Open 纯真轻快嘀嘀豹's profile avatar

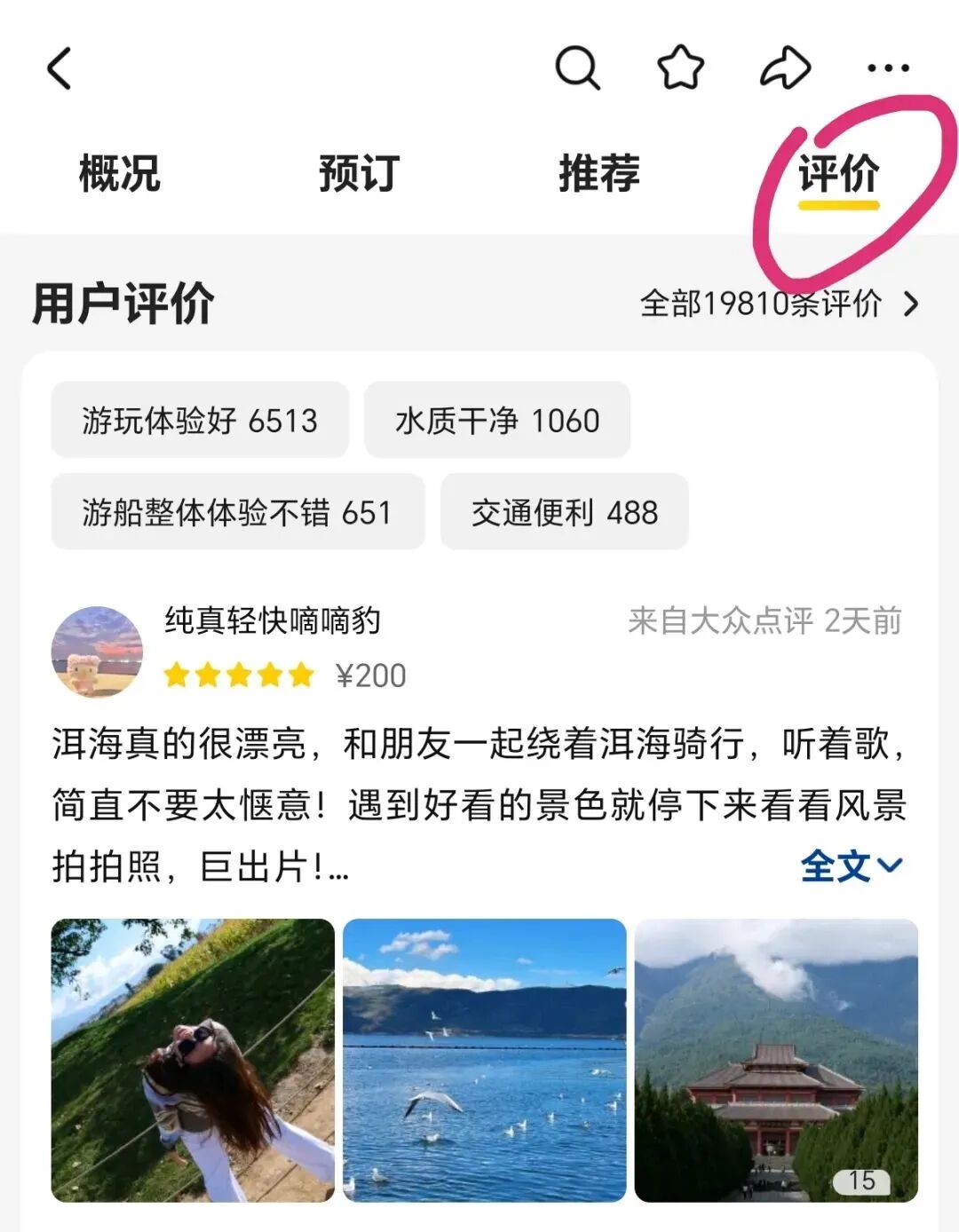point(97,651)
